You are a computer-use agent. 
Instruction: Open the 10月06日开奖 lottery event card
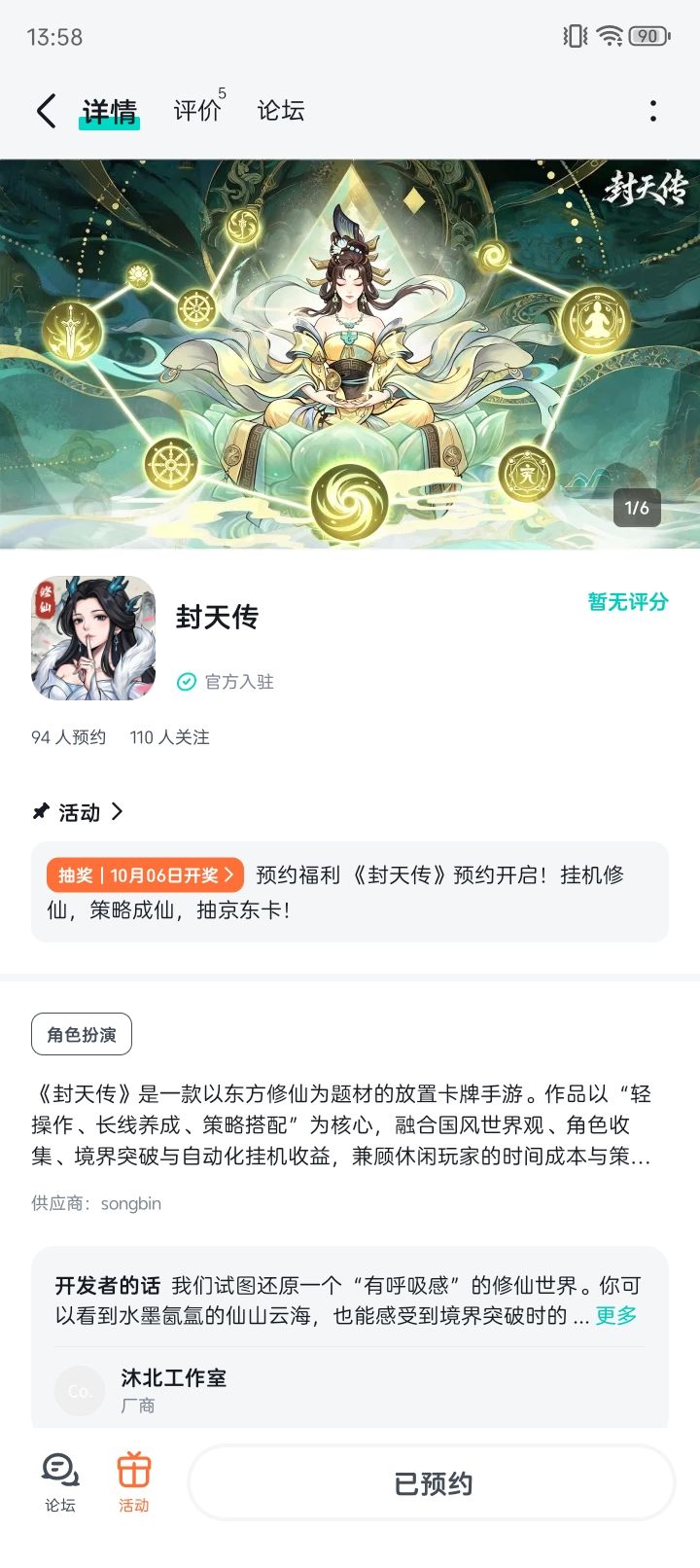coord(350,892)
